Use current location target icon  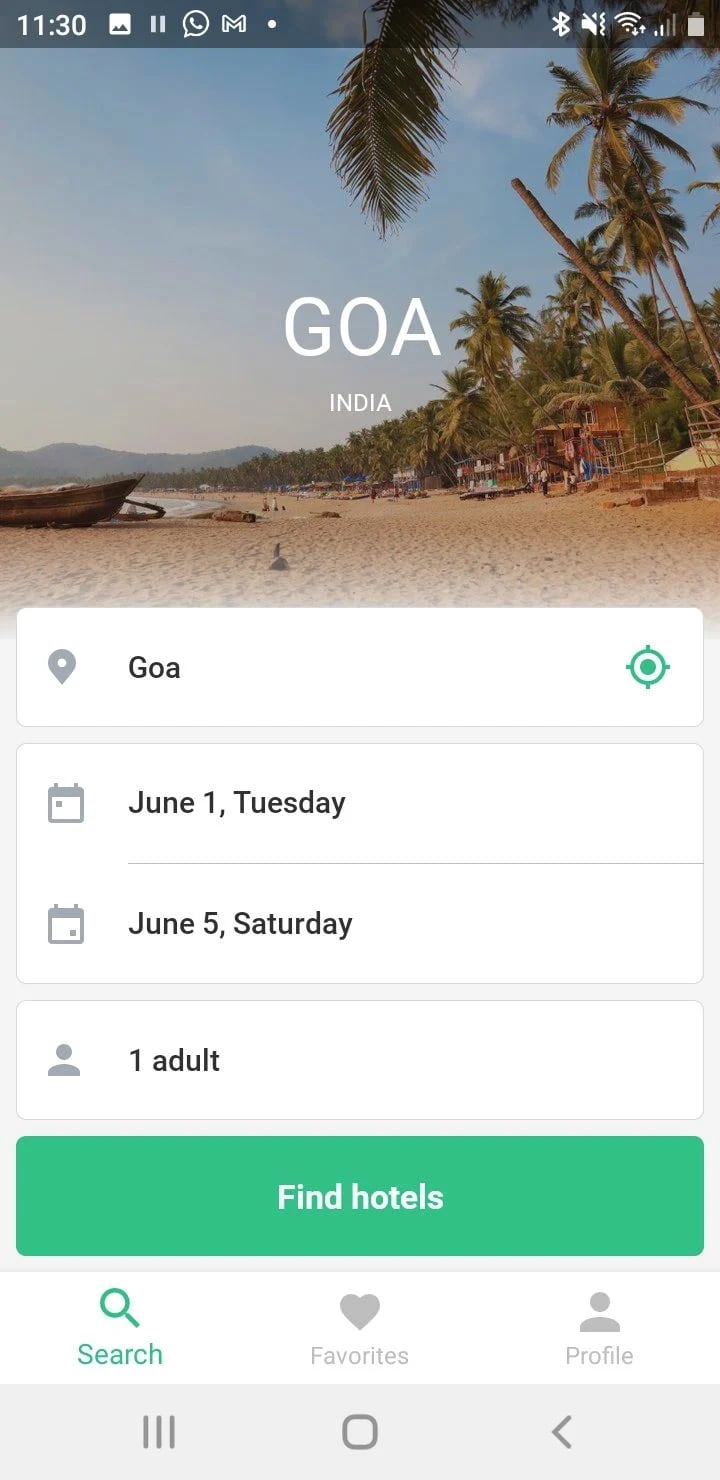click(x=647, y=667)
